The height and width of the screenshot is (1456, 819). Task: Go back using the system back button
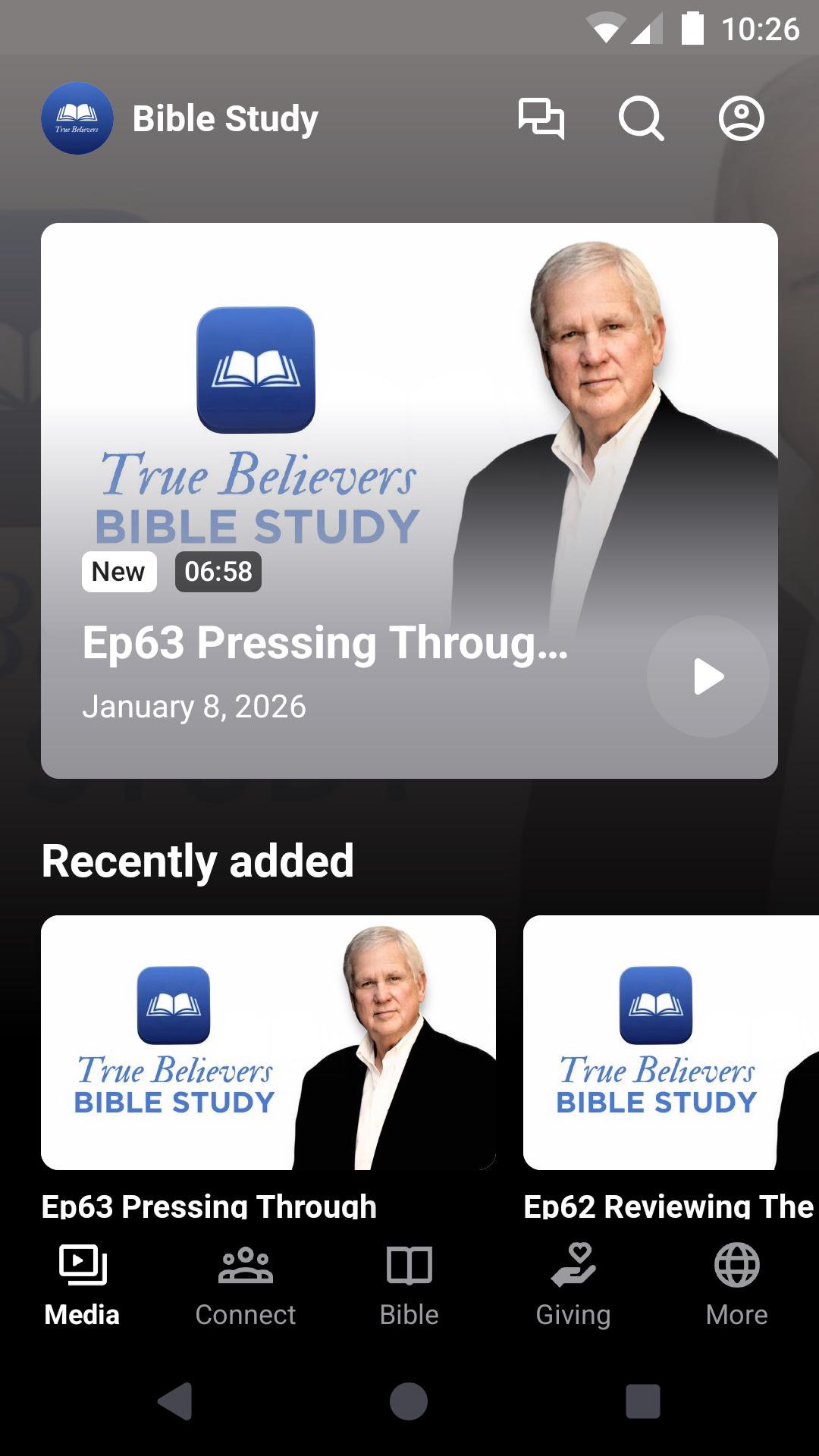(x=175, y=1401)
